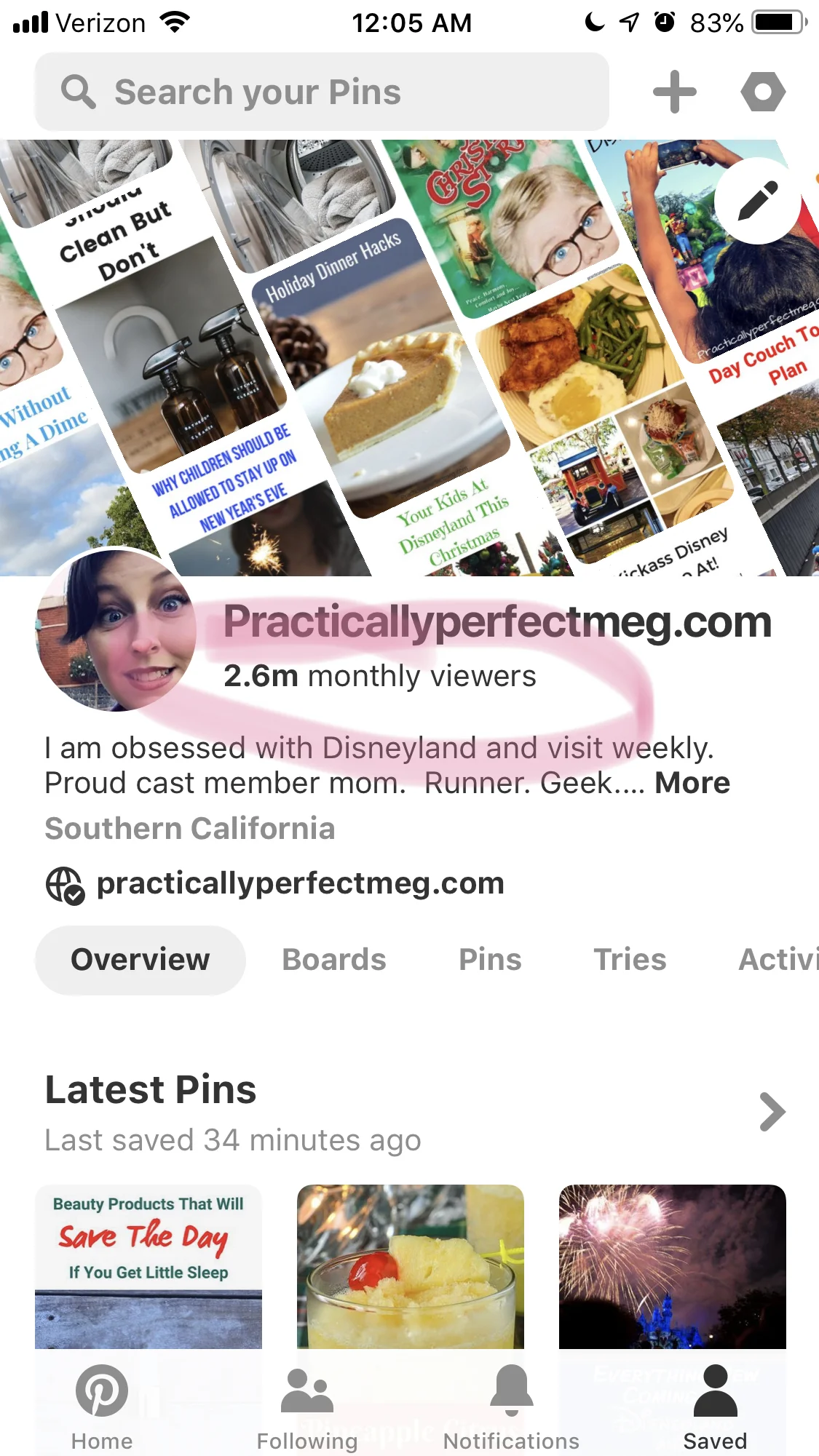This screenshot has width=819, height=1456.
Task: Open the Notifications tab
Action: click(x=511, y=1408)
